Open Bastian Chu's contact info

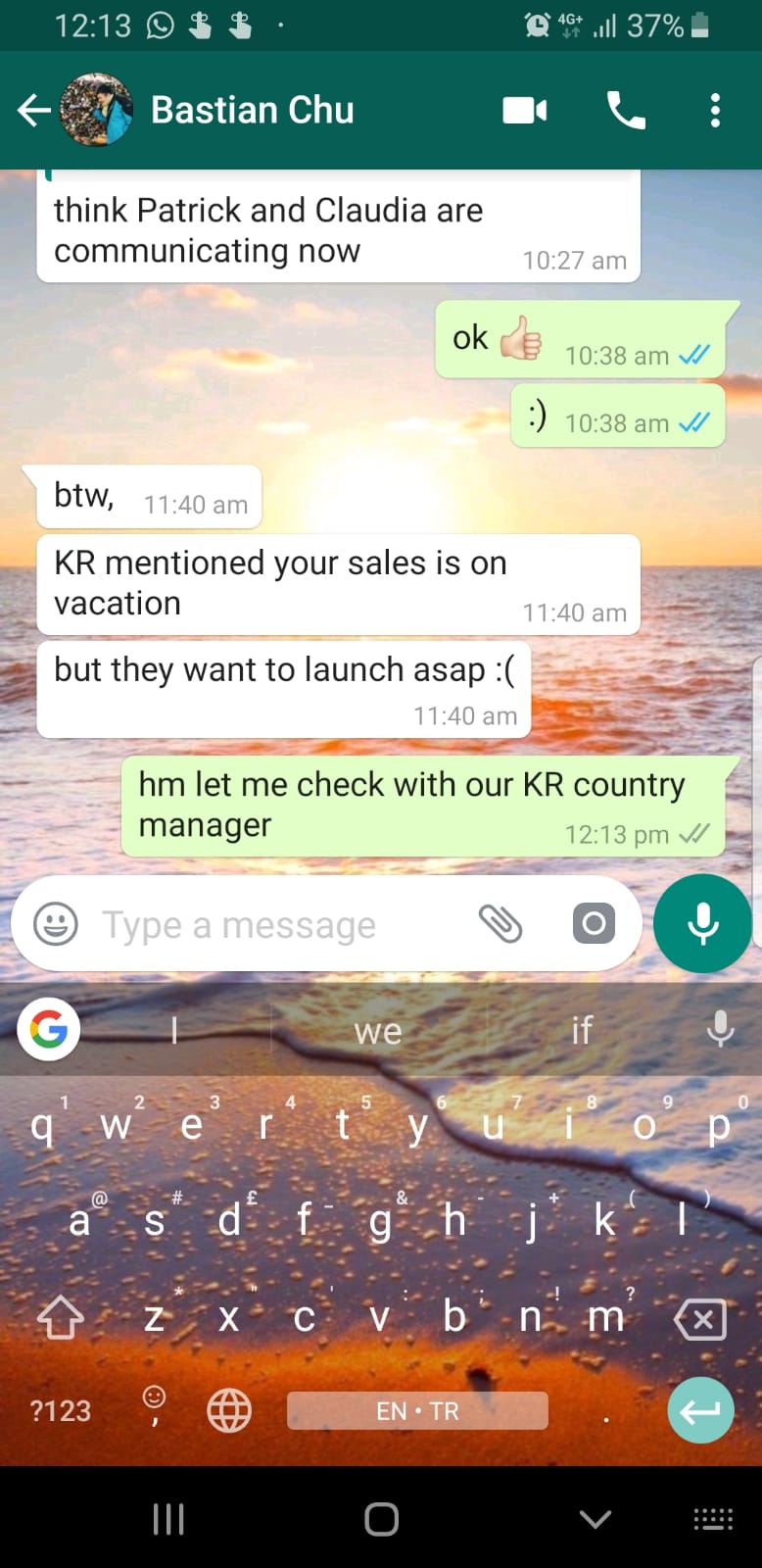point(252,111)
